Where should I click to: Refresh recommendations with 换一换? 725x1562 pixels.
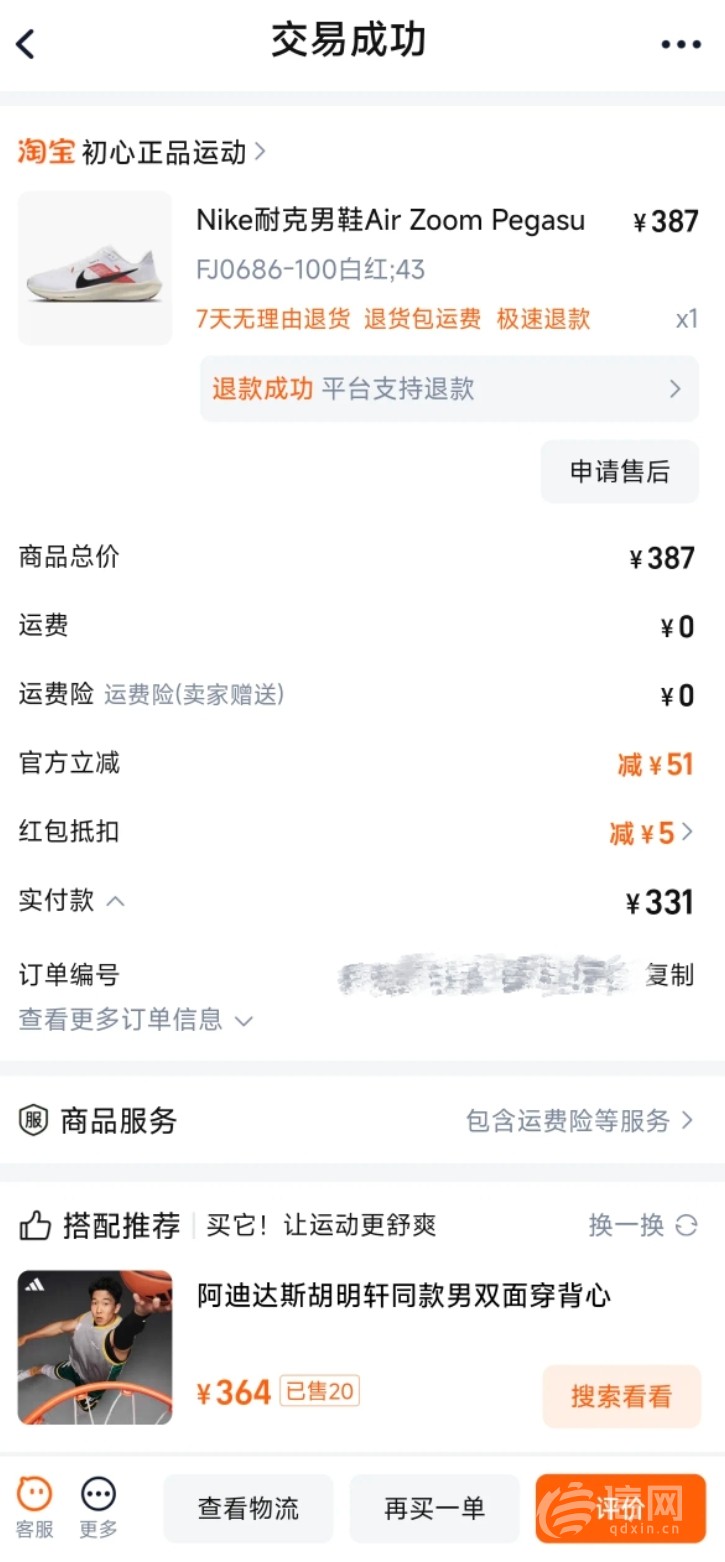[x=642, y=1225]
